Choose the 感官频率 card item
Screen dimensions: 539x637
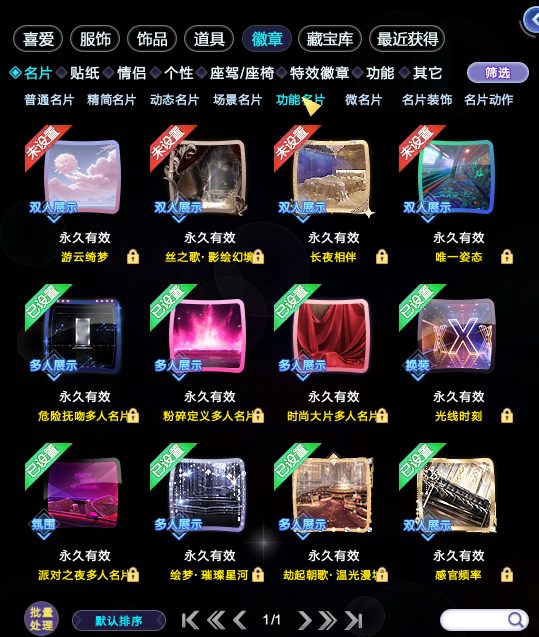pyautogui.click(x=457, y=494)
